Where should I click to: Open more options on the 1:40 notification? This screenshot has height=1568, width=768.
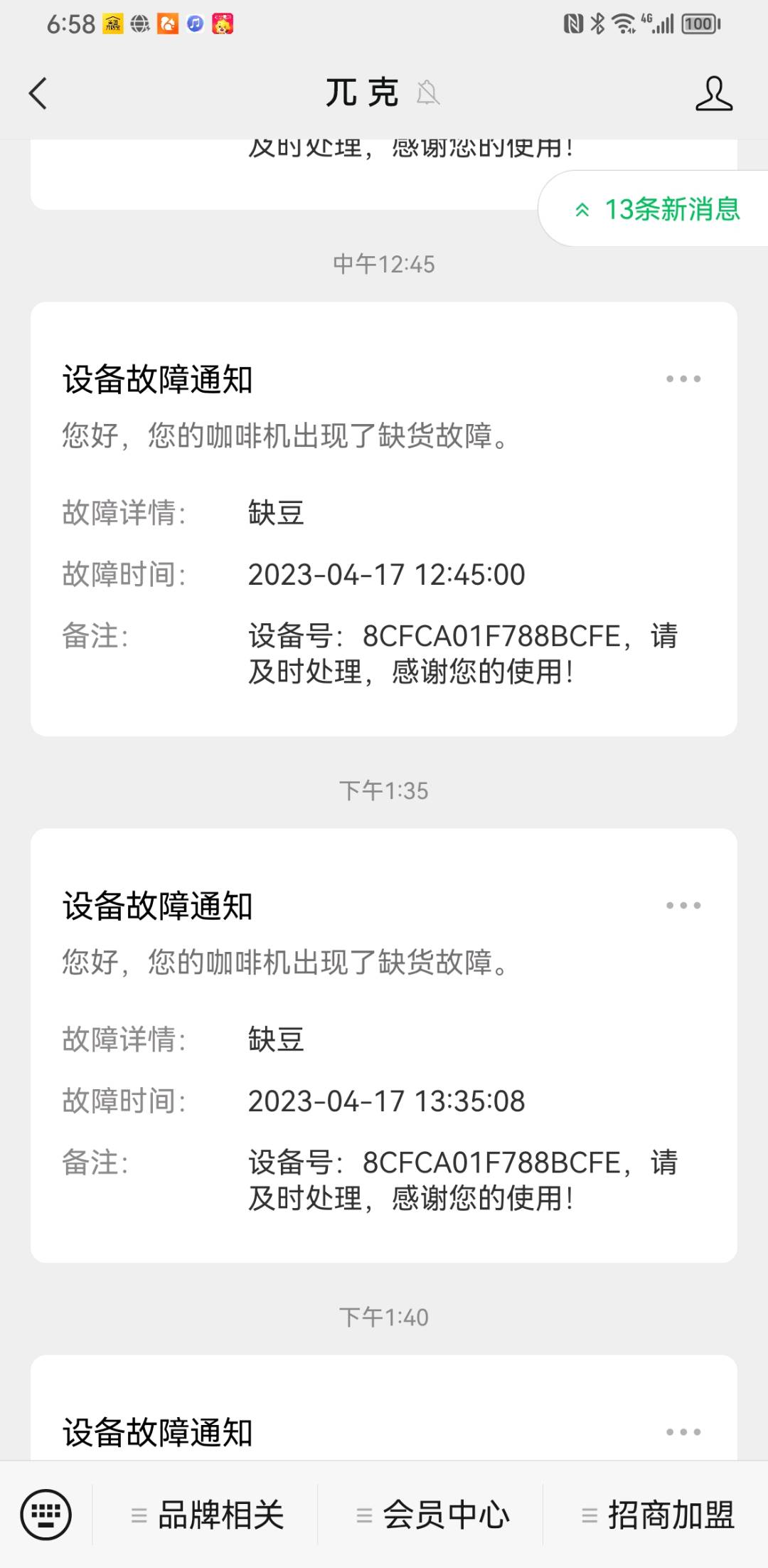coord(683,1432)
